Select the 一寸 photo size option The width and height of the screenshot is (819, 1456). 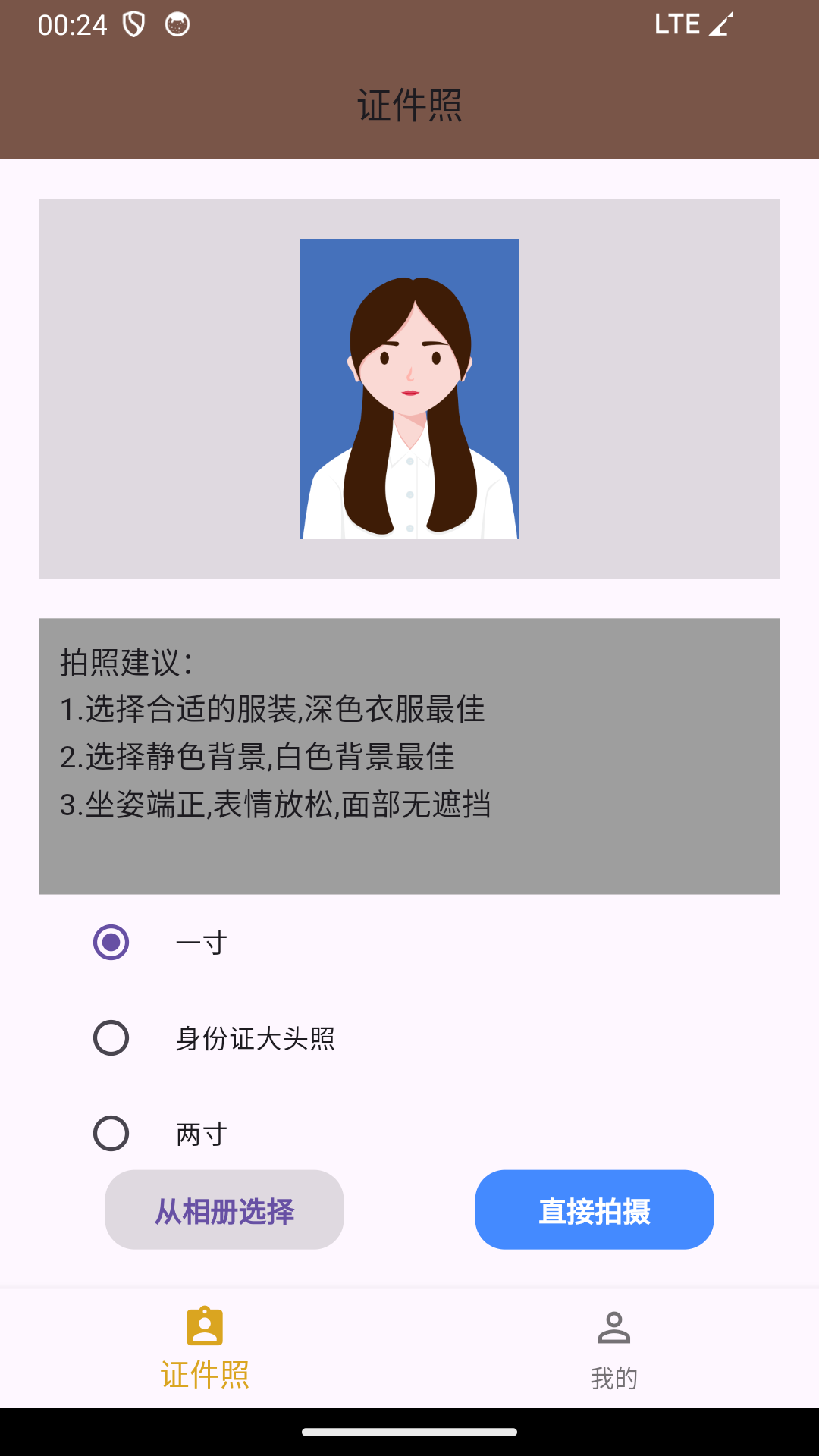111,943
